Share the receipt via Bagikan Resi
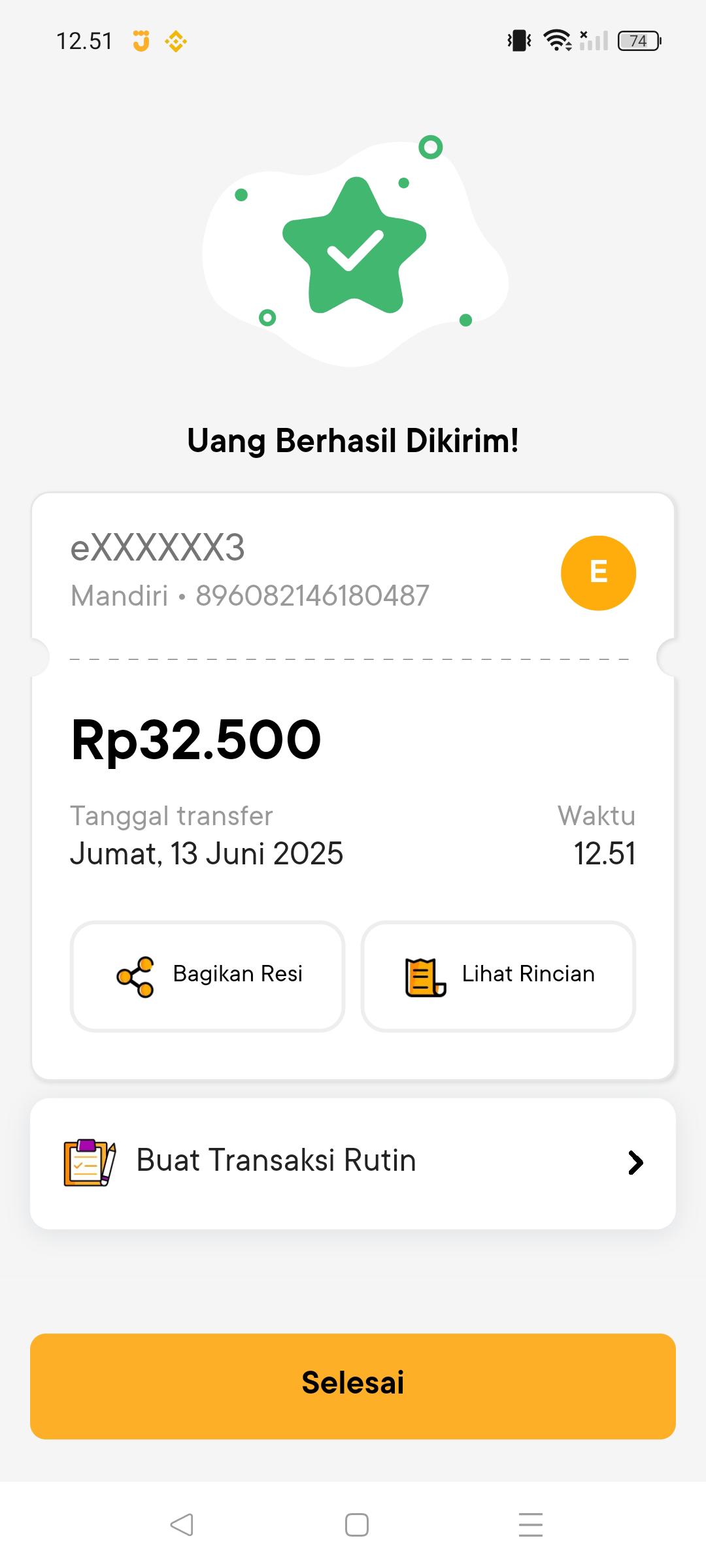 point(208,976)
